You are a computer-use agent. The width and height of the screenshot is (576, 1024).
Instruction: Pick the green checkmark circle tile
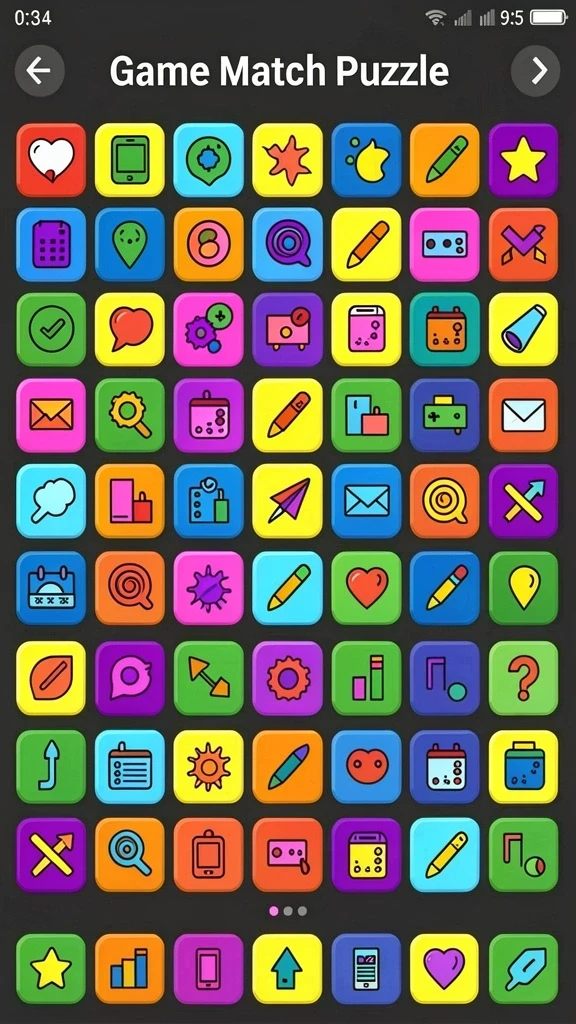(51, 329)
